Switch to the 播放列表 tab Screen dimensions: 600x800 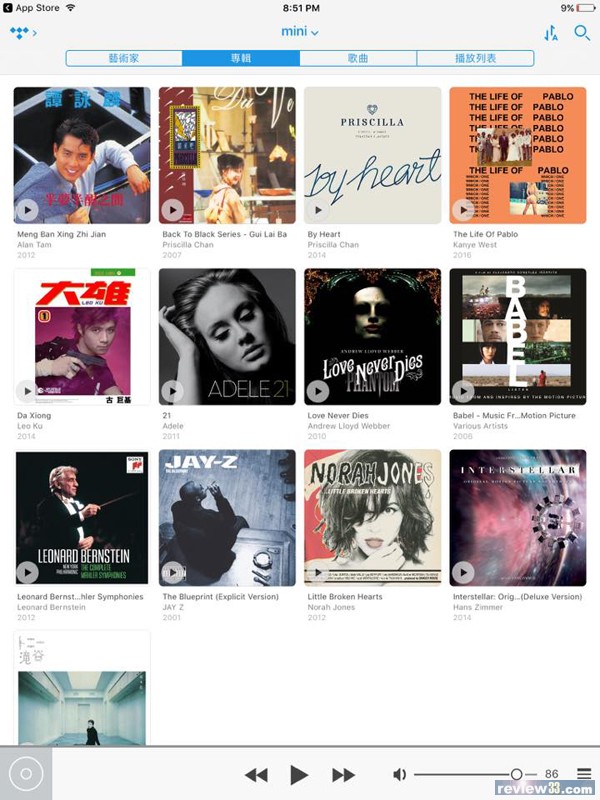tap(475, 58)
